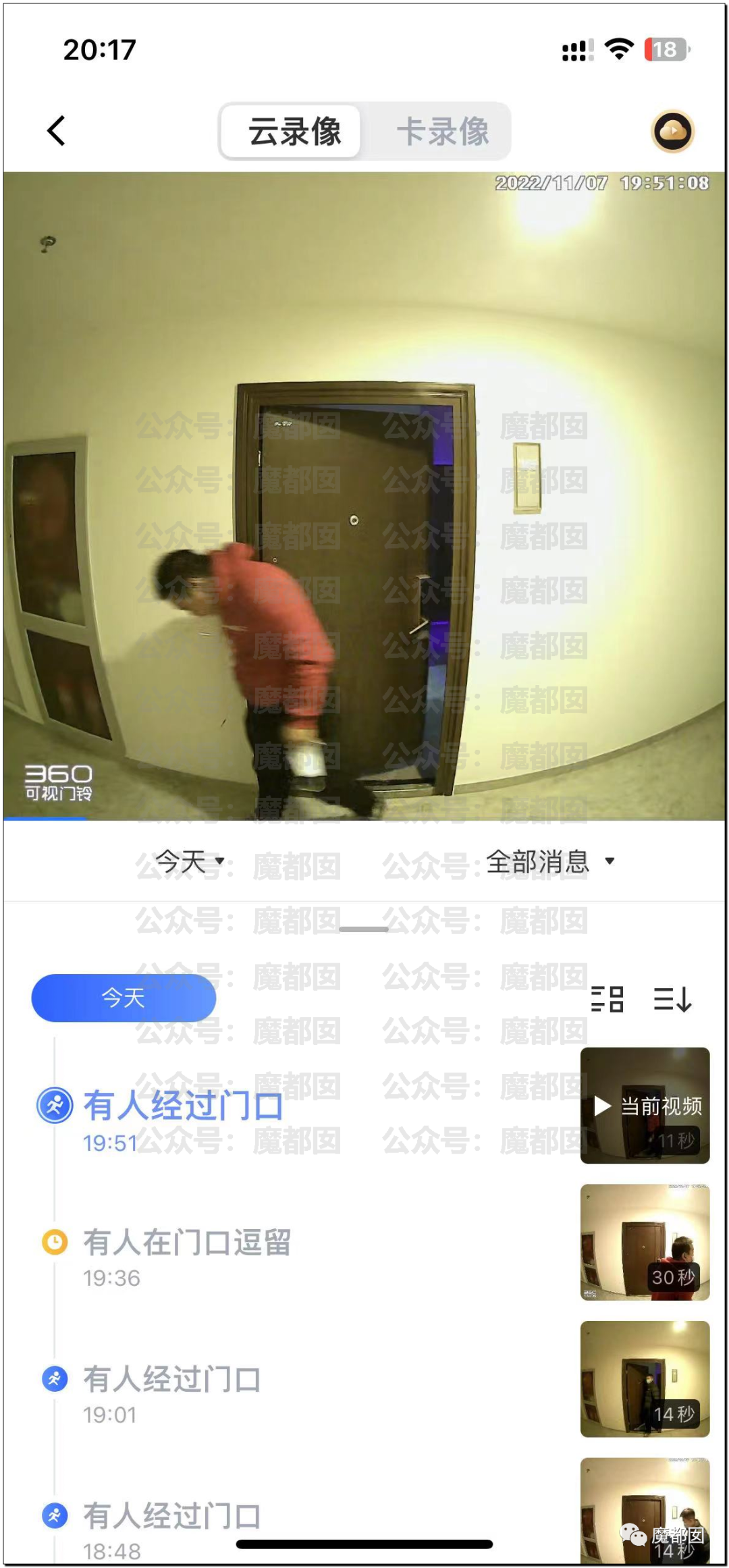Toggle the sort order icon

tap(672, 999)
